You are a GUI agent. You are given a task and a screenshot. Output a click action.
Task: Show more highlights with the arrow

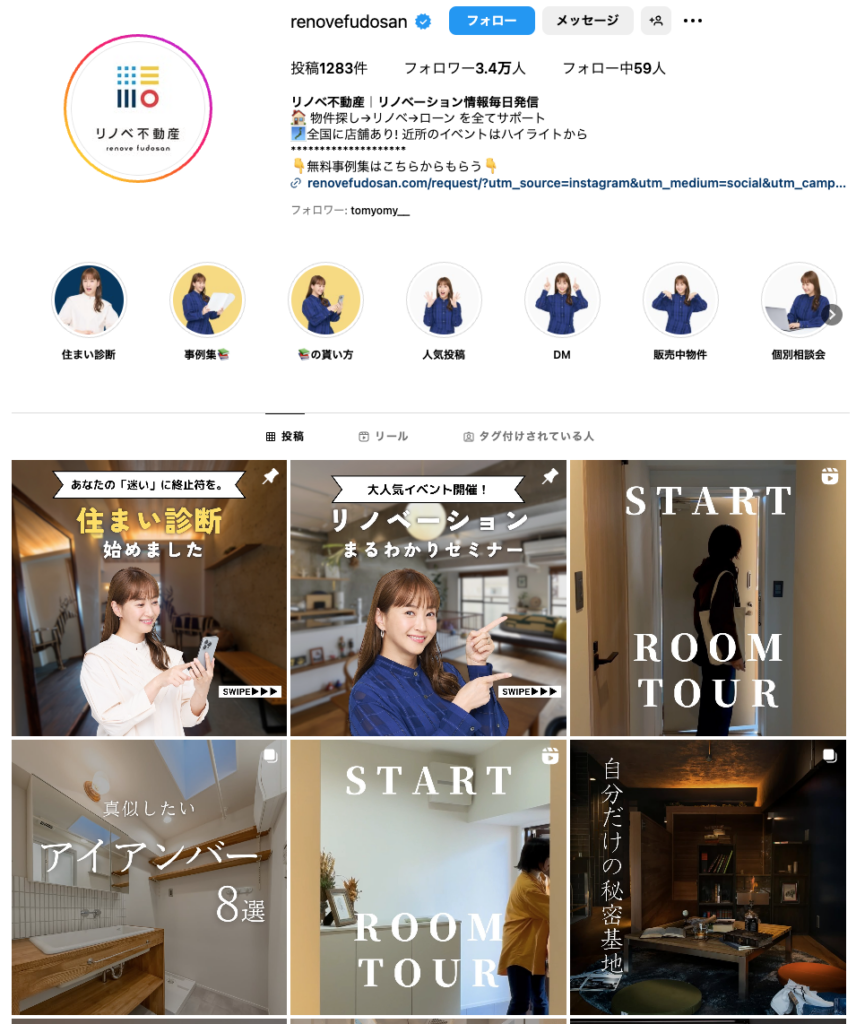[832, 315]
